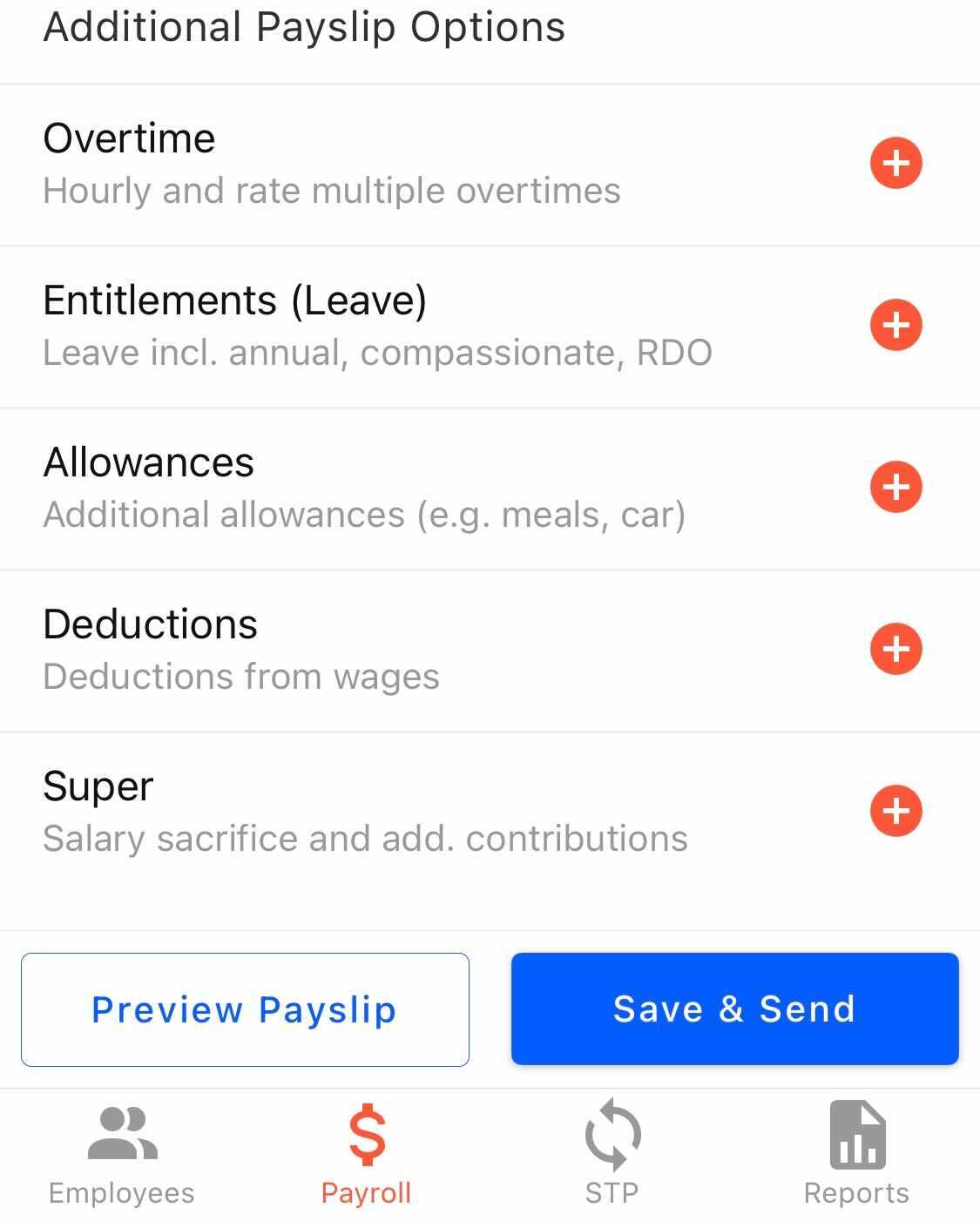Switch to the Employees tab
The image size is (980, 1221).
122,1155
